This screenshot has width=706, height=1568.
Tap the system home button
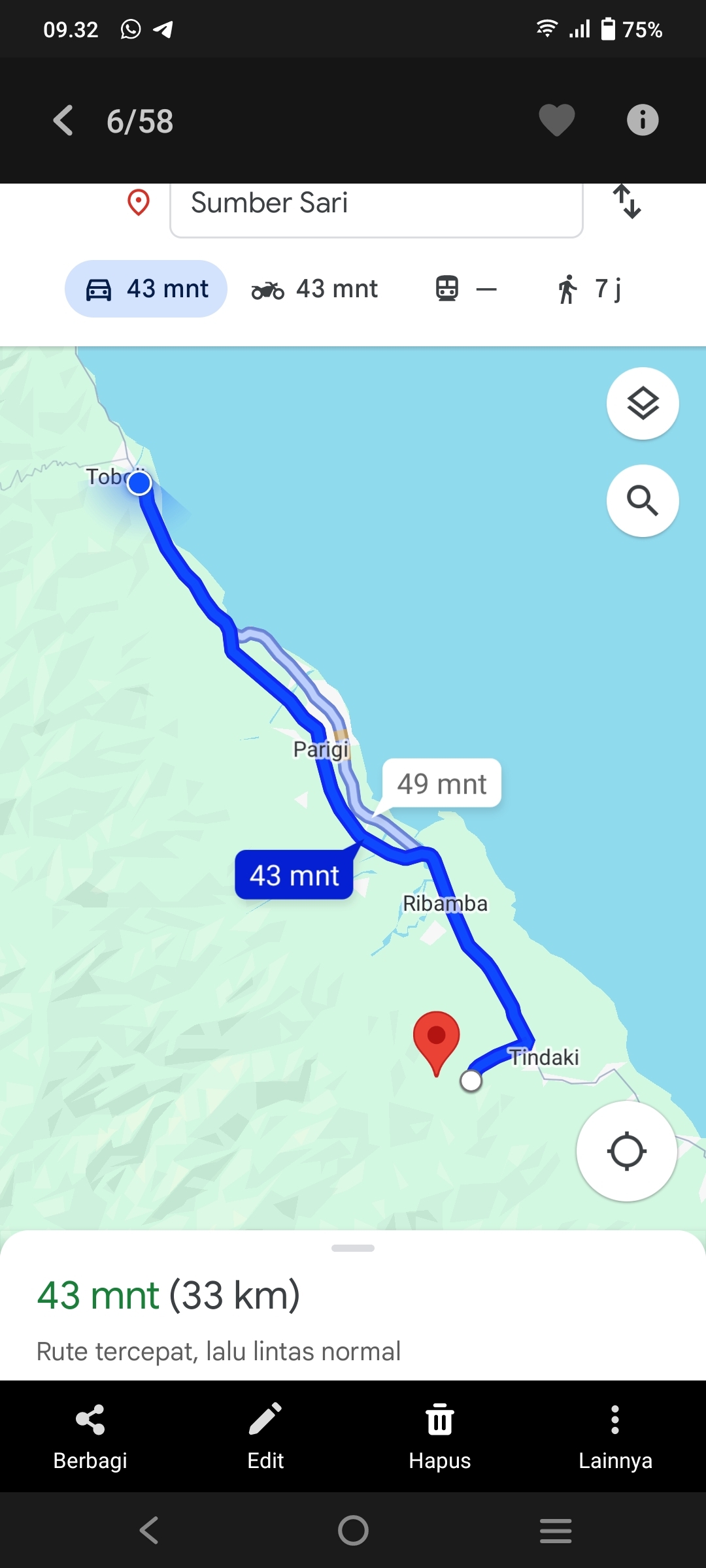(353, 1530)
